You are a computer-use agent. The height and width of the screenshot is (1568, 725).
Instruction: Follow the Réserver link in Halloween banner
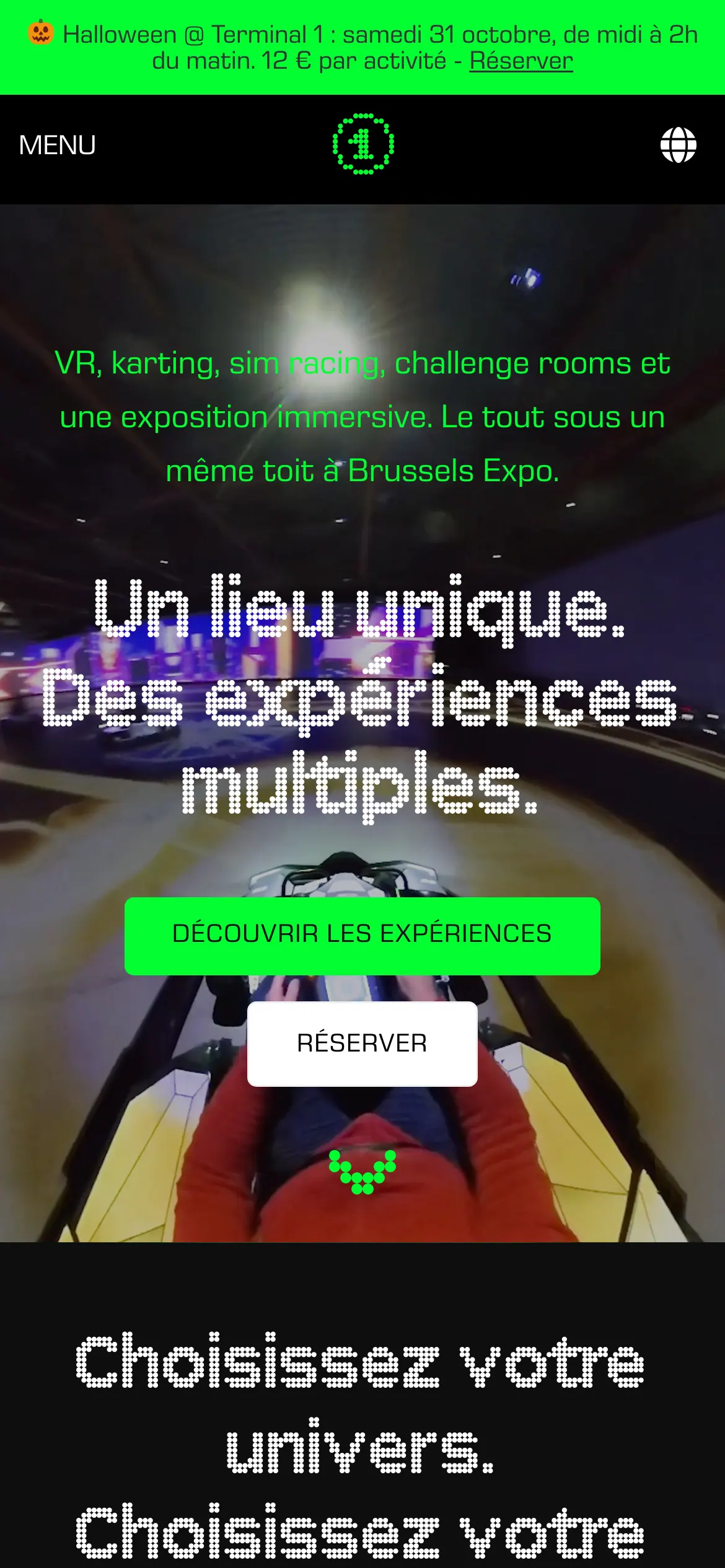pos(521,61)
